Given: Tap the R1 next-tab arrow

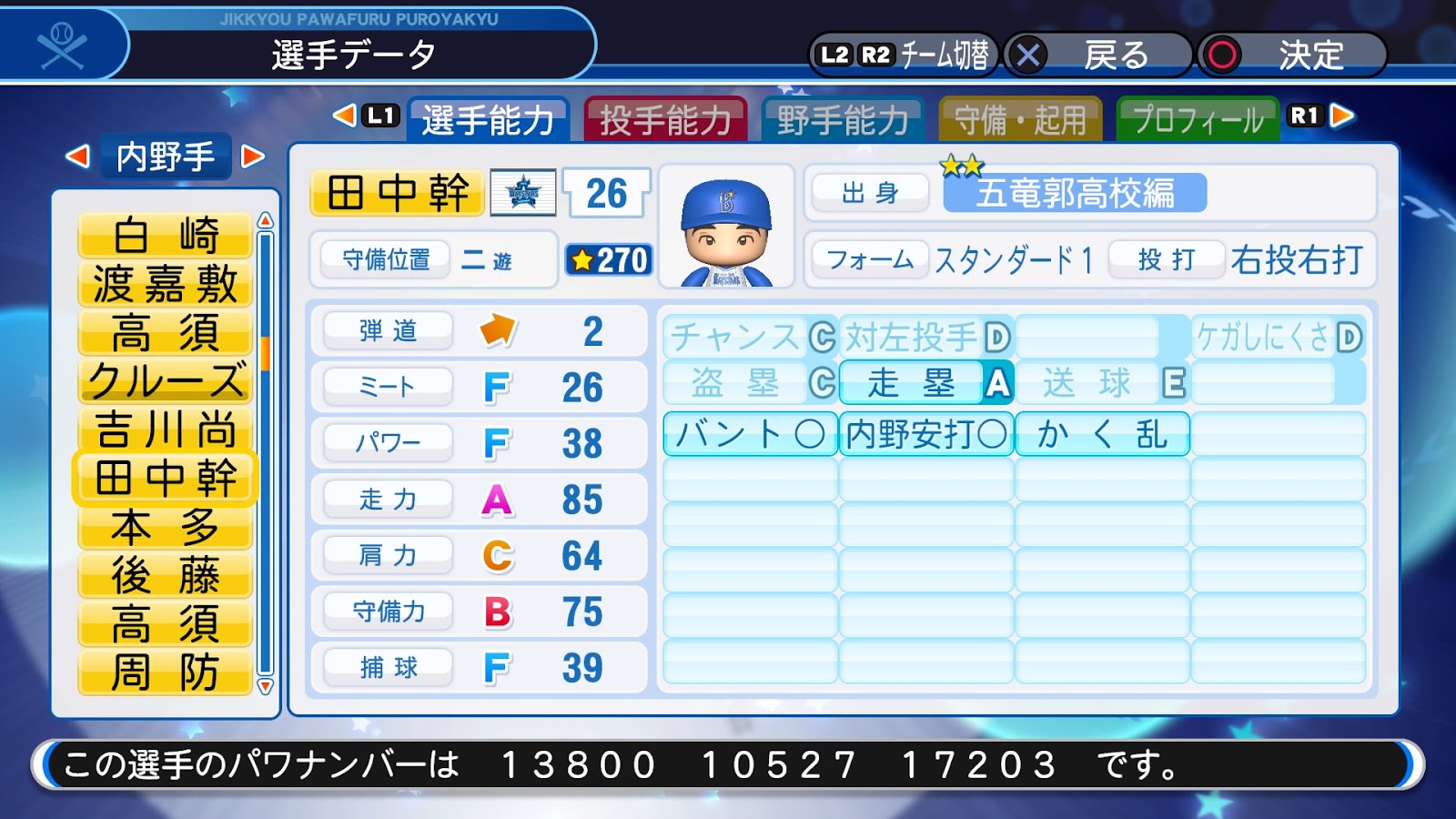Looking at the screenshot, I should point(1342,116).
